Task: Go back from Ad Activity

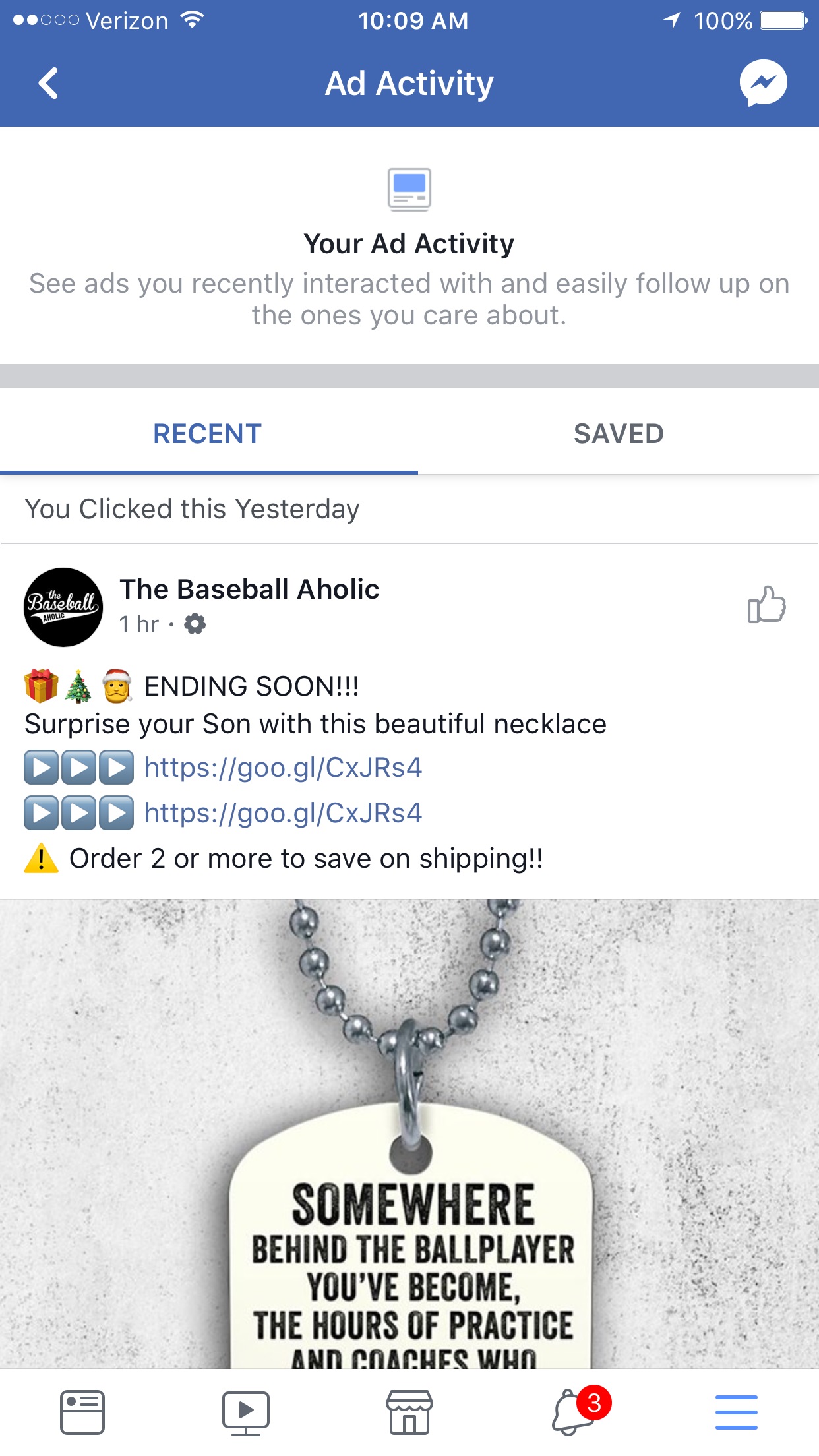Action: click(48, 84)
